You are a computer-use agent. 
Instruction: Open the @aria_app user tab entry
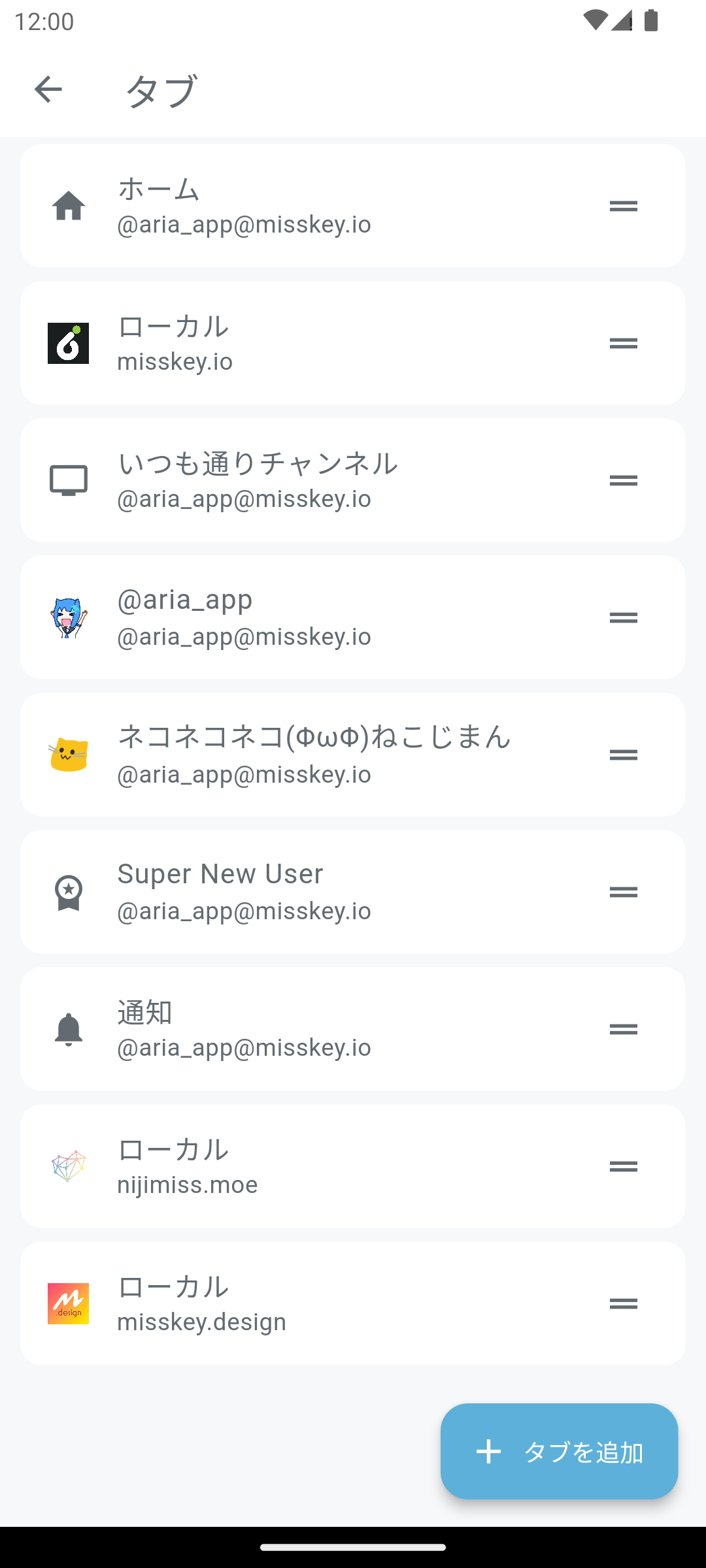314,617
